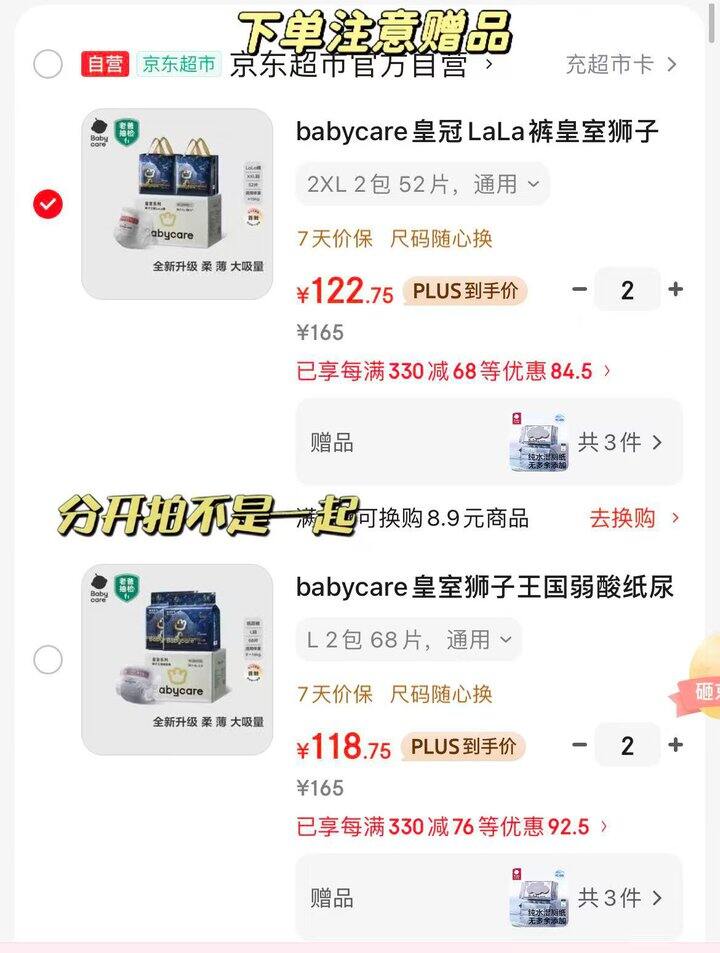
Task: Decrease quantity of LaLa裤皇室狮子
Action: point(580,290)
